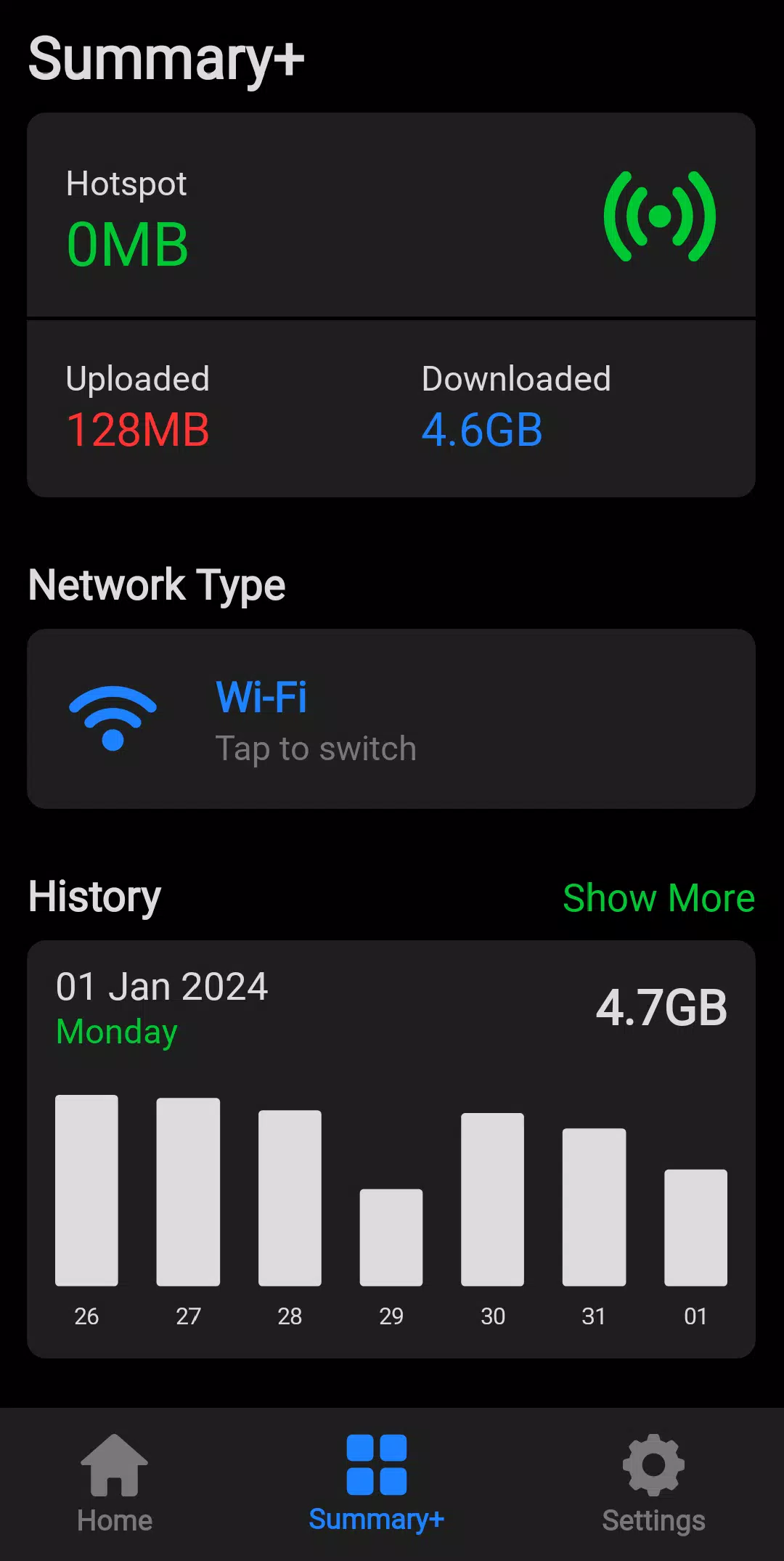This screenshot has width=784, height=1561.
Task: Select the bar for day 31 in the history chart
Action: 594,1207
